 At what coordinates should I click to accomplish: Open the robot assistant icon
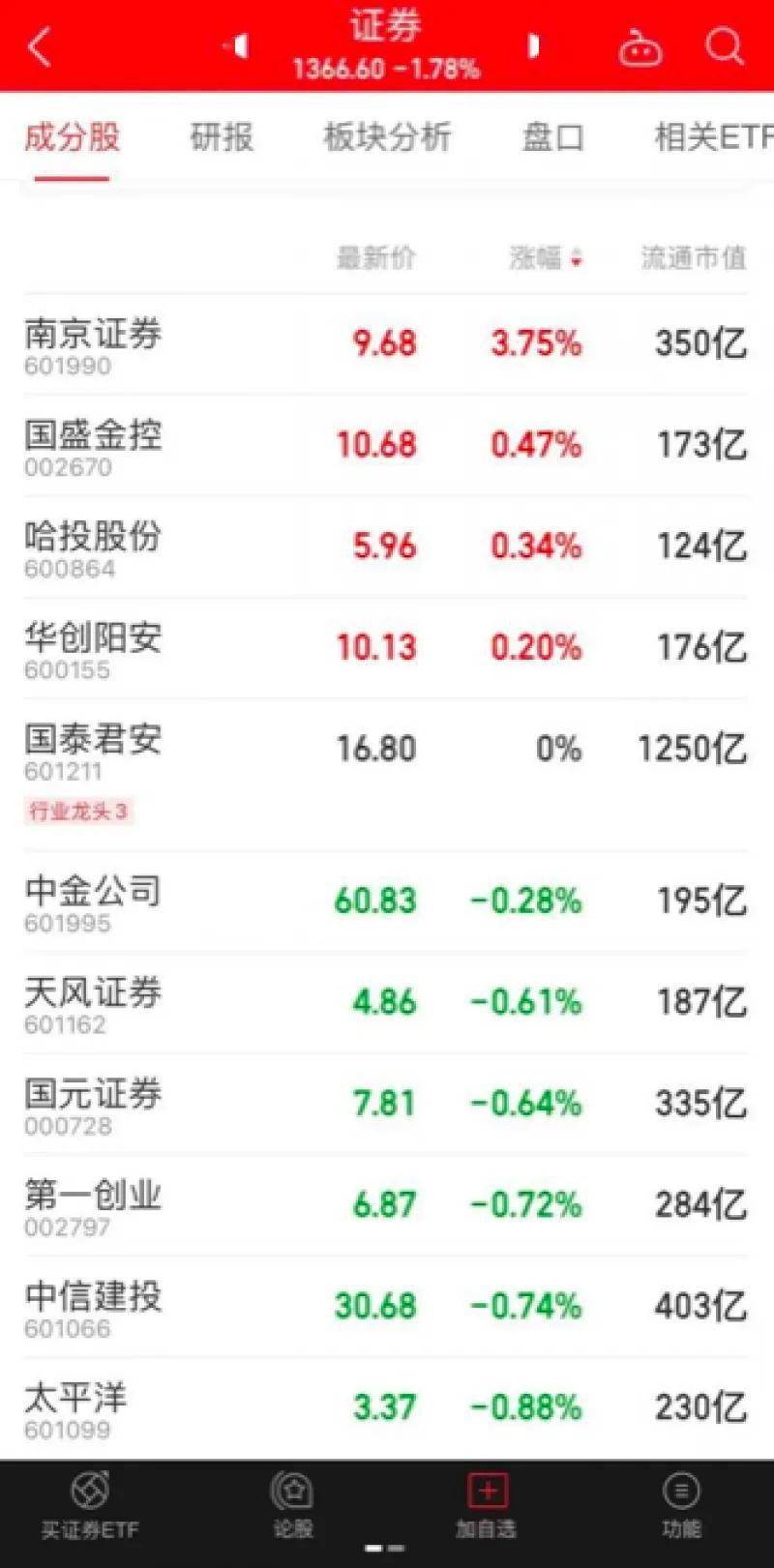[640, 47]
